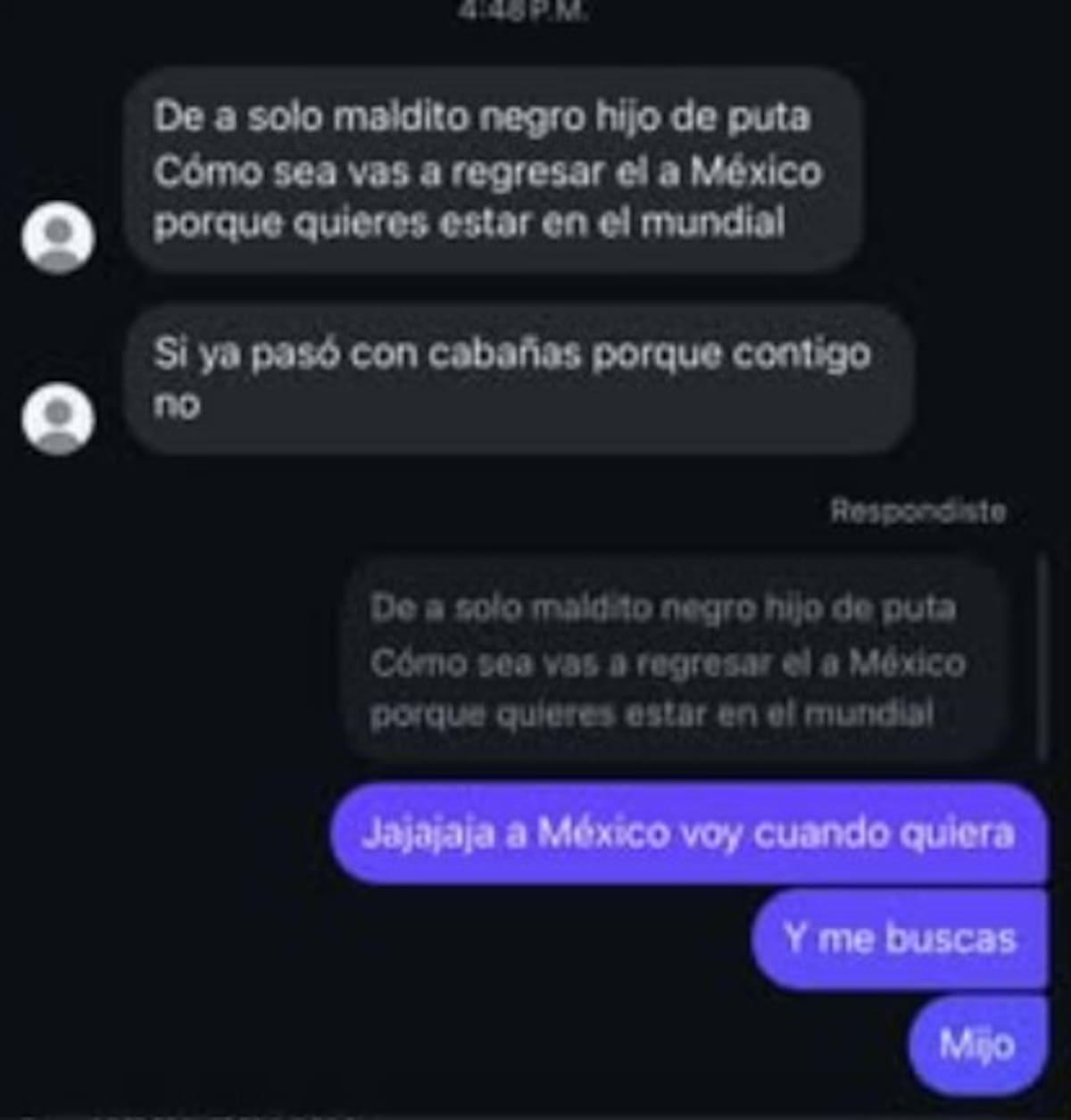Screen dimensions: 1071x1120
Task: Jump to the quoted message under Respondiste
Action: 669,660
